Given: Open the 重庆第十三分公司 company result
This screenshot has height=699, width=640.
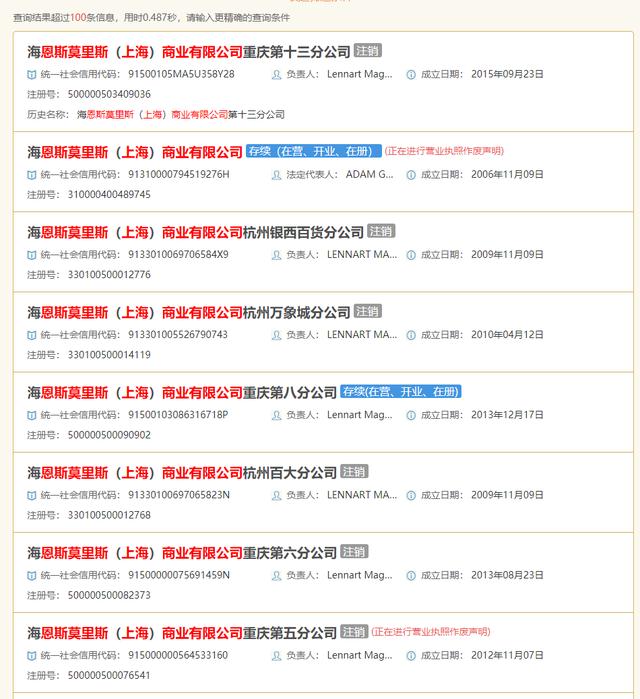Looking at the screenshot, I should pyautogui.click(x=188, y=51).
